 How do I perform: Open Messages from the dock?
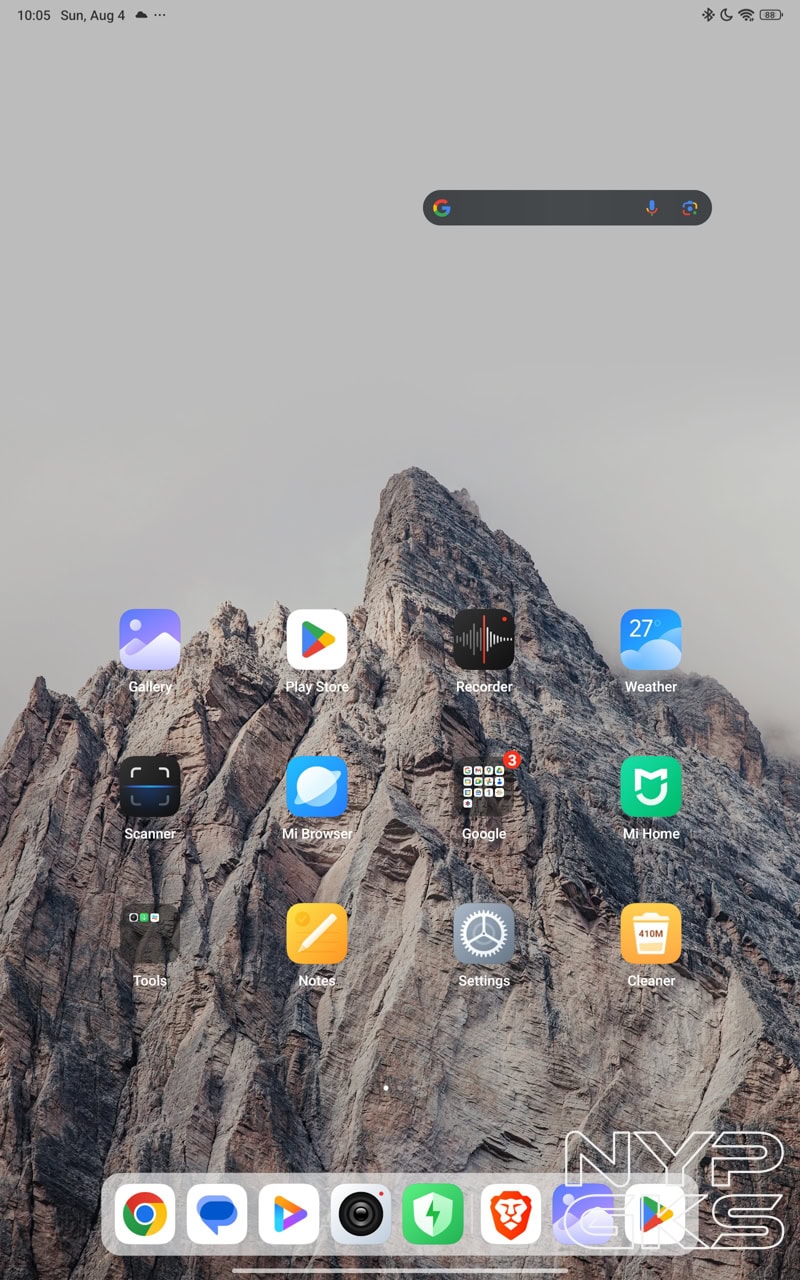217,1215
